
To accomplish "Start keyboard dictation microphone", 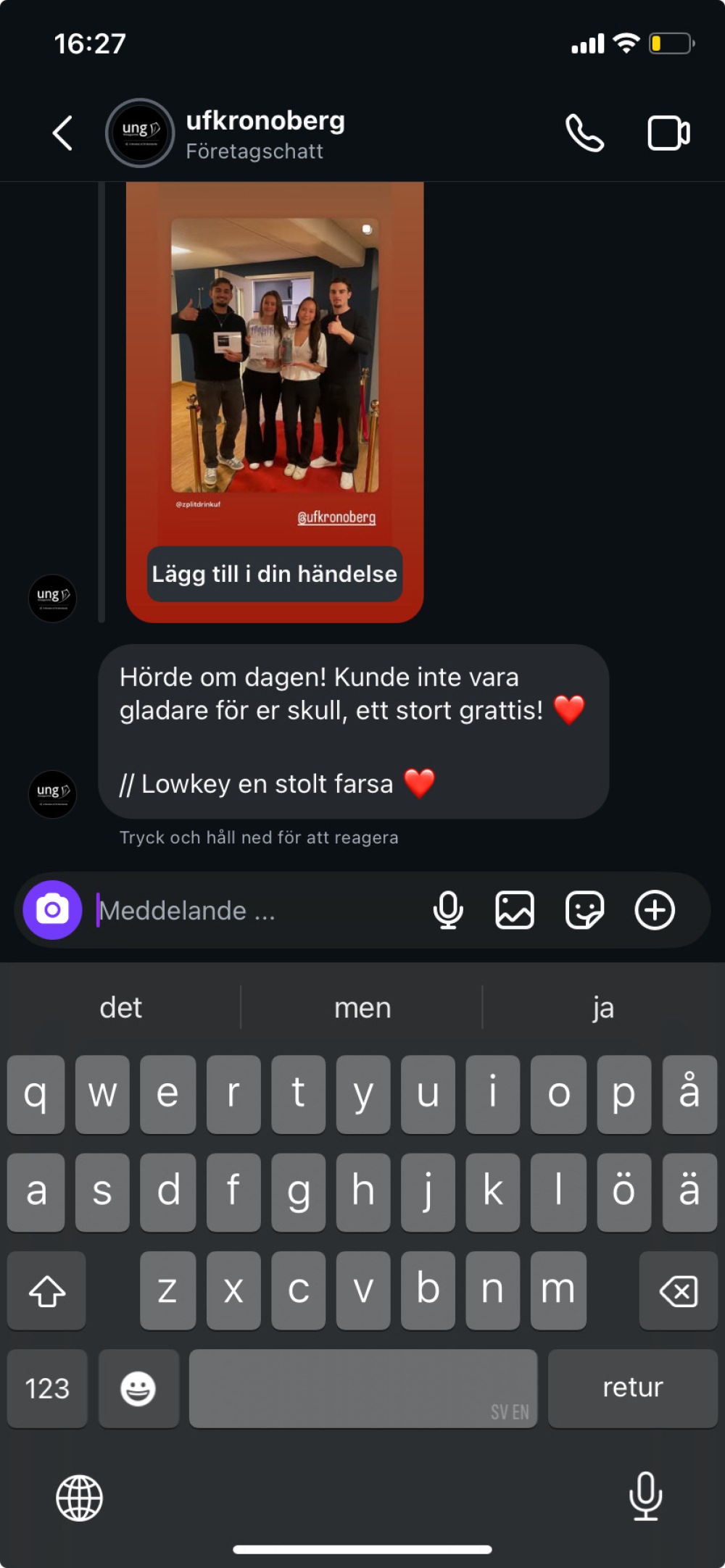I will coord(645,1496).
